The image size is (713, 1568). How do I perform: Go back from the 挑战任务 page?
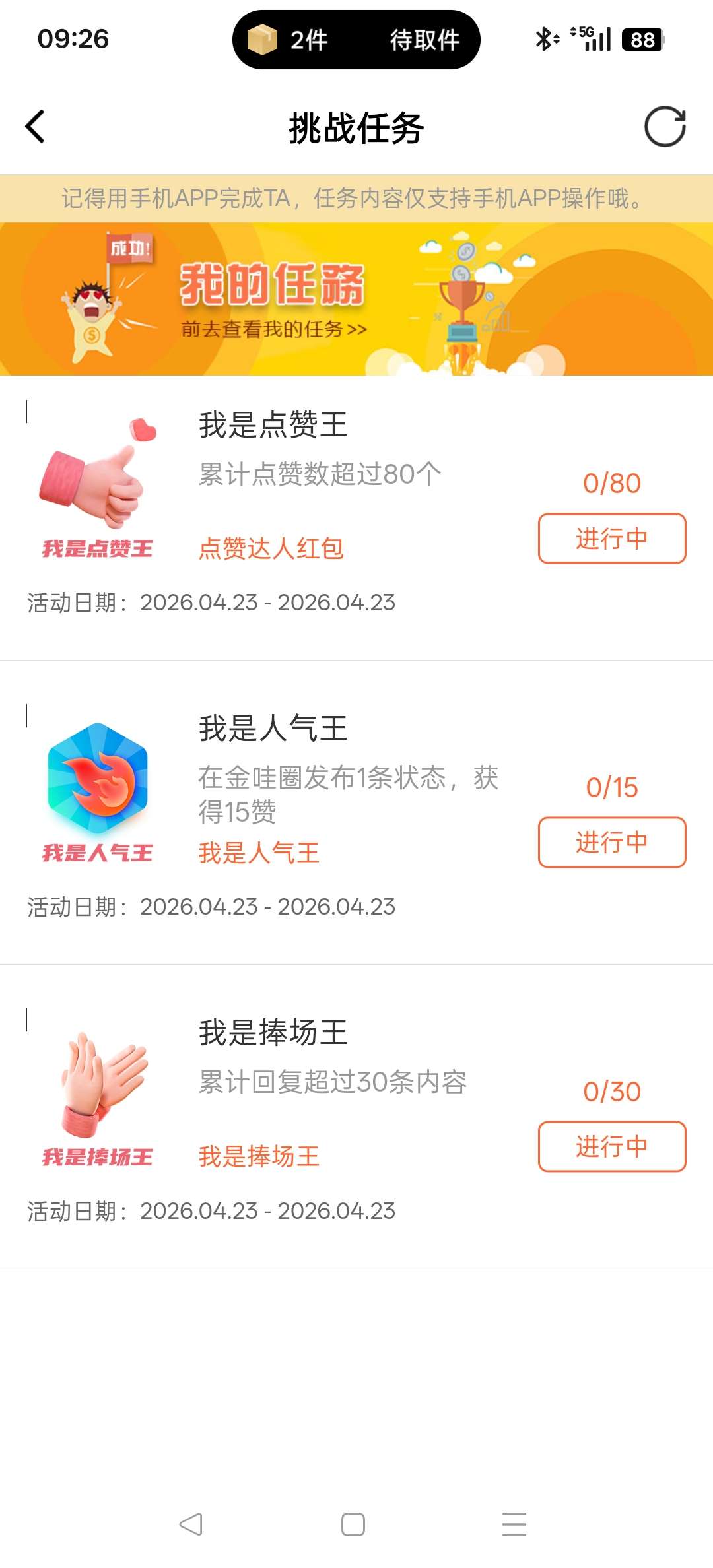tap(35, 126)
